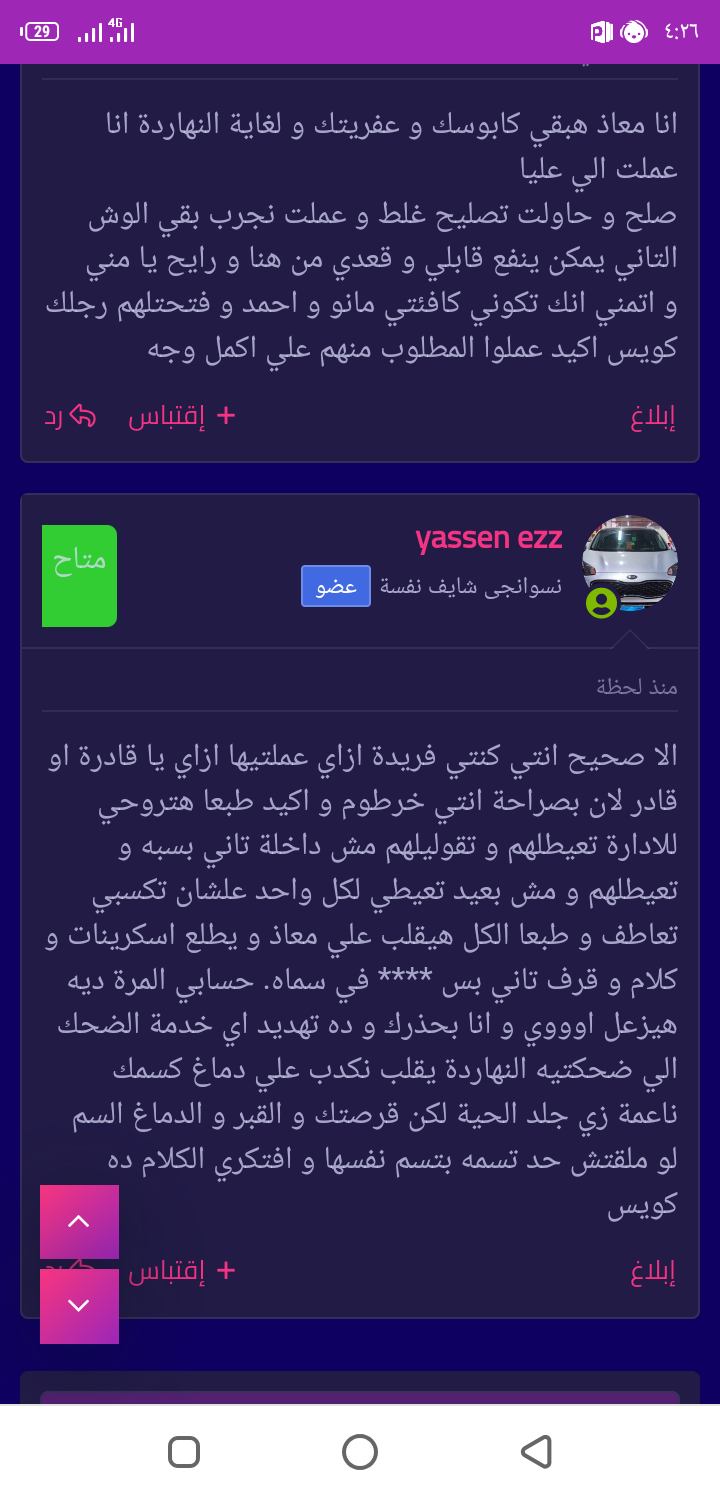Tap إبلاغ (report) under the first post
This screenshot has height=1500, width=720.
pyautogui.click(x=654, y=417)
